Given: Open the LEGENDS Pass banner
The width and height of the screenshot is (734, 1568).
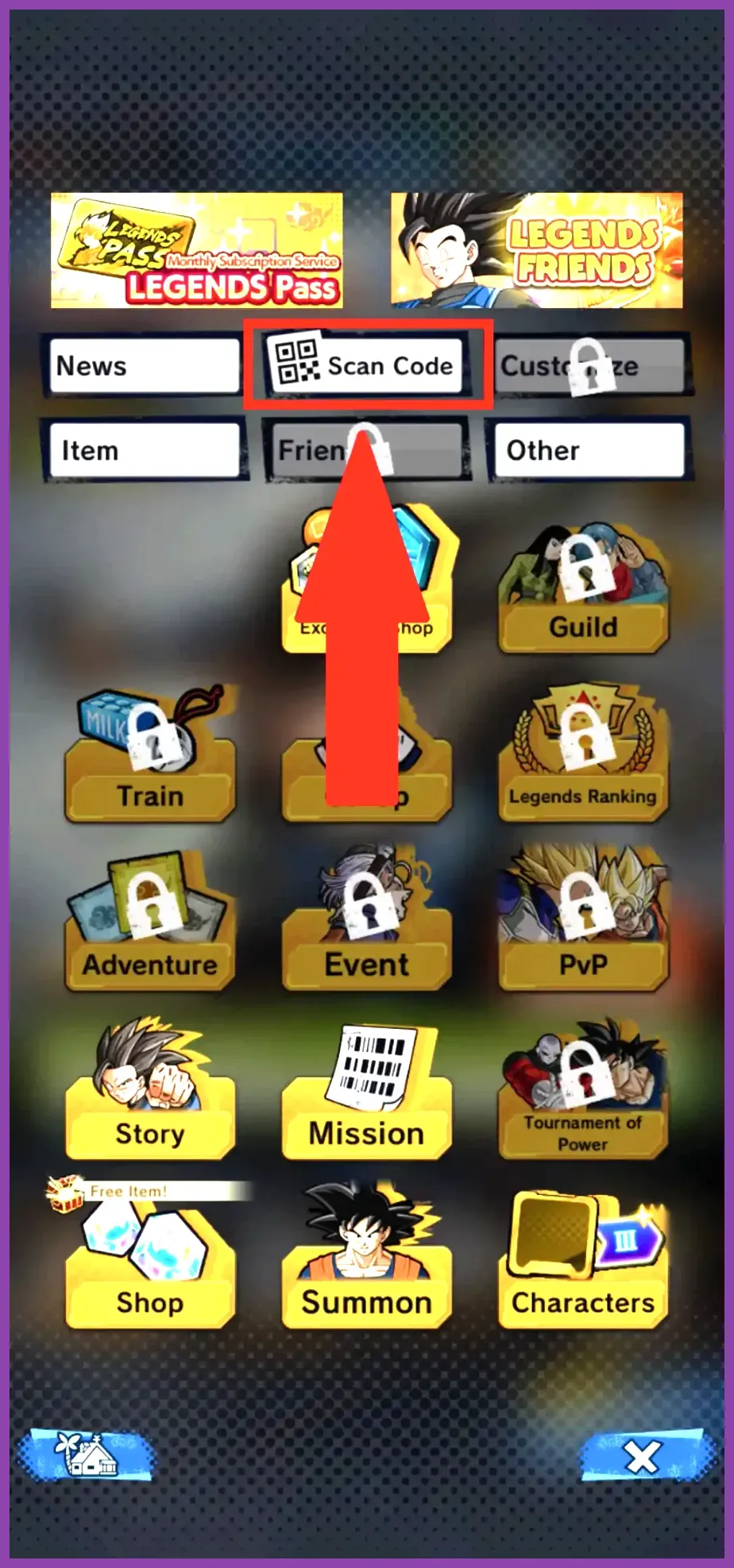Looking at the screenshot, I should pyautogui.click(x=197, y=250).
